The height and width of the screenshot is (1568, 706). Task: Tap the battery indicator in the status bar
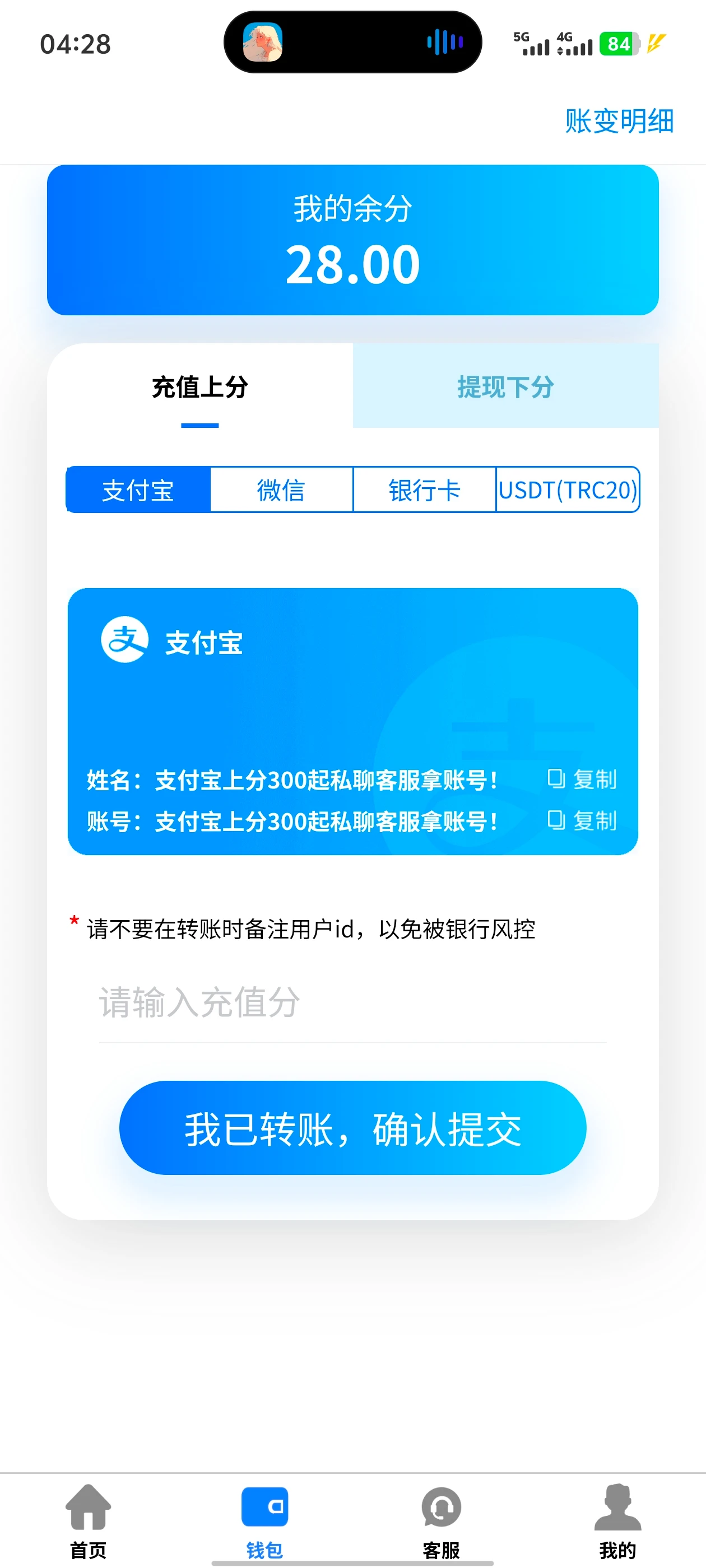pyautogui.click(x=617, y=44)
